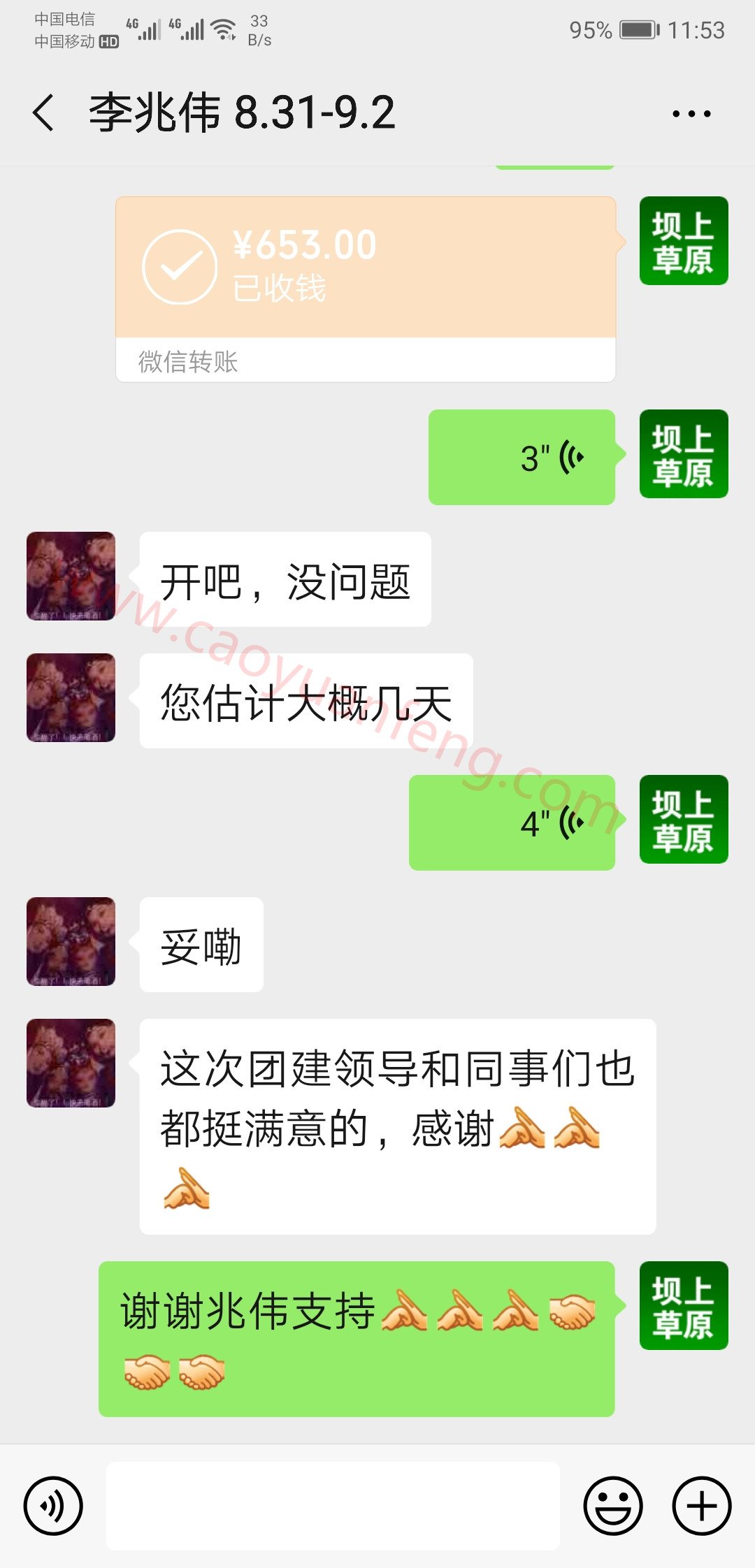Play the 4-second voice message
Screen dimensions: 755x1568
[512, 823]
